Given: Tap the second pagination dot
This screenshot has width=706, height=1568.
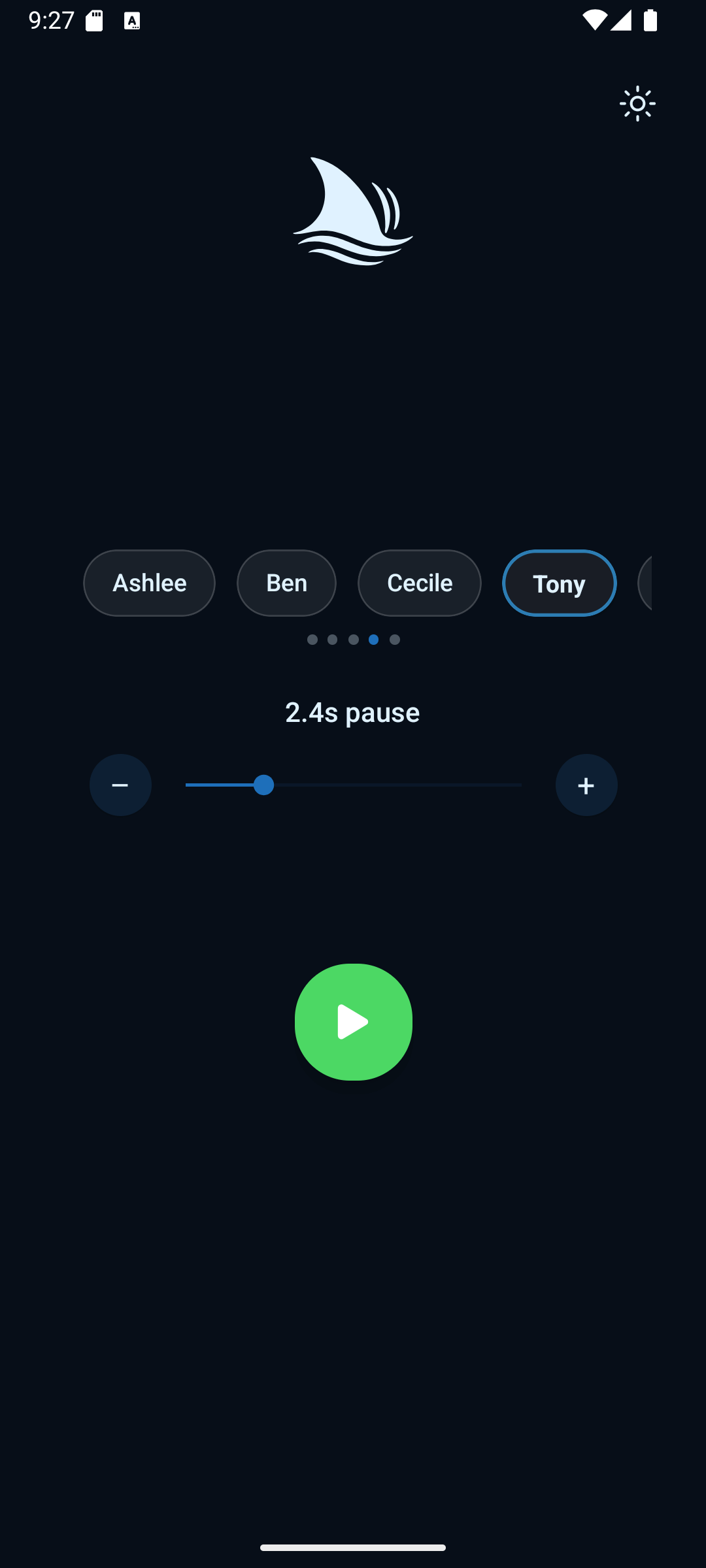Looking at the screenshot, I should point(332,640).
